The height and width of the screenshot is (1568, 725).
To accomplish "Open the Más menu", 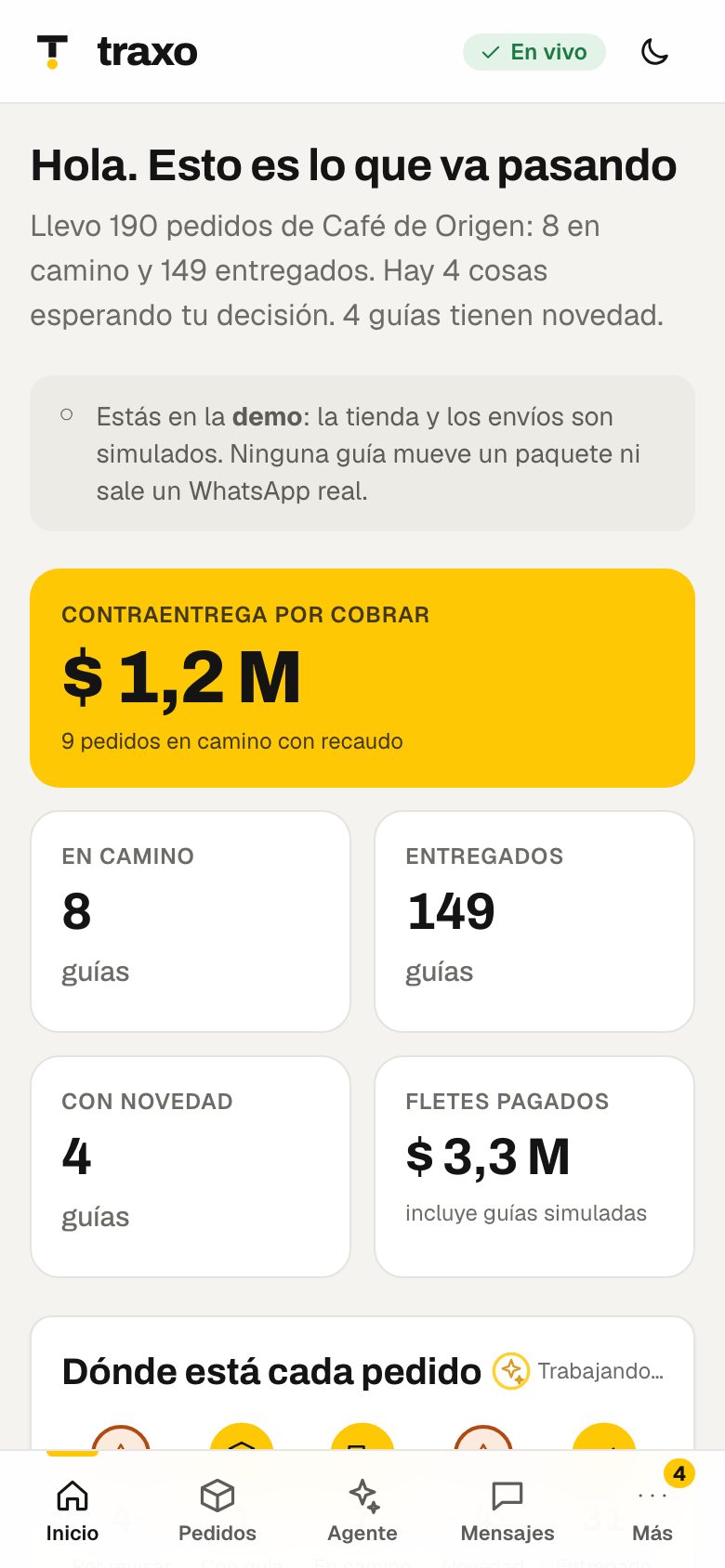I will tap(652, 1510).
